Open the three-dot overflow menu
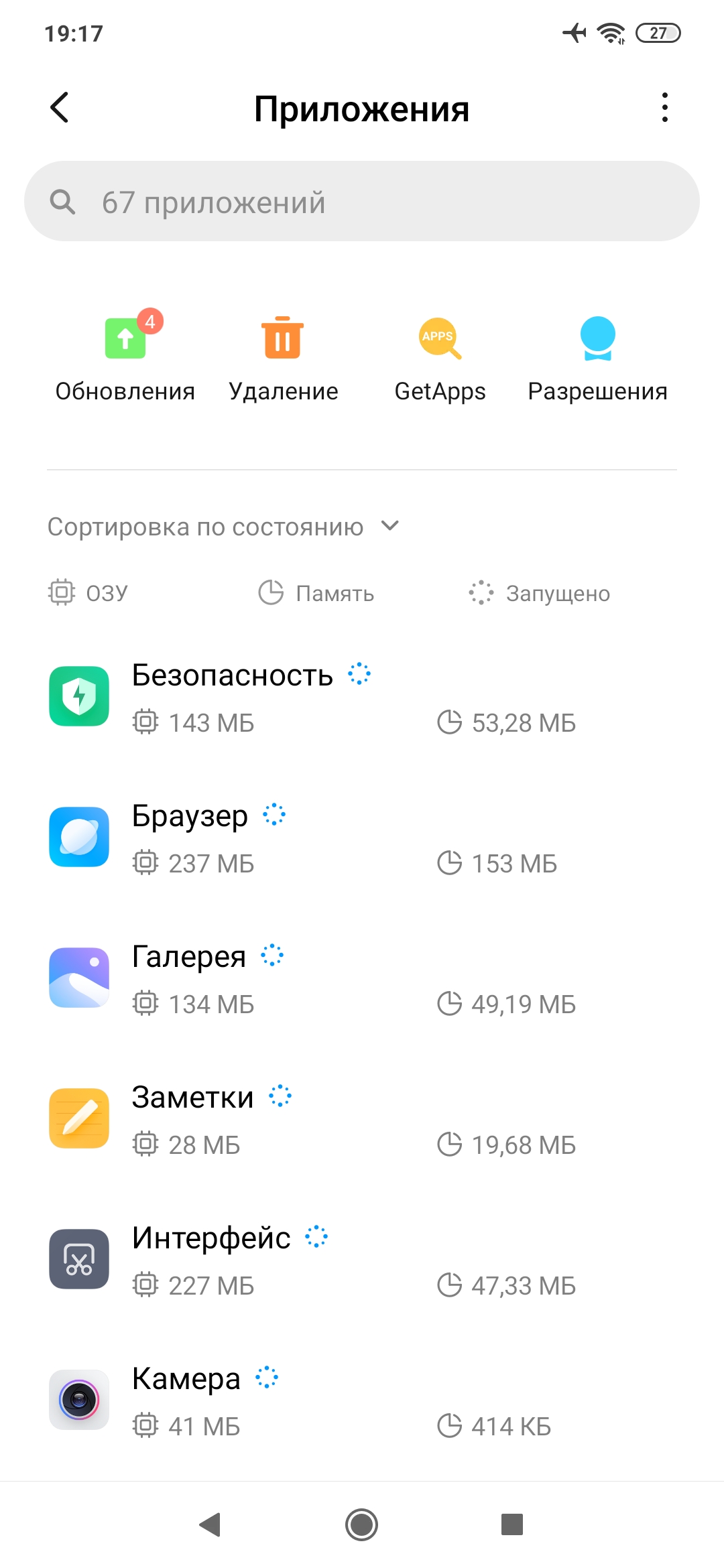The image size is (724, 1568). [x=664, y=108]
